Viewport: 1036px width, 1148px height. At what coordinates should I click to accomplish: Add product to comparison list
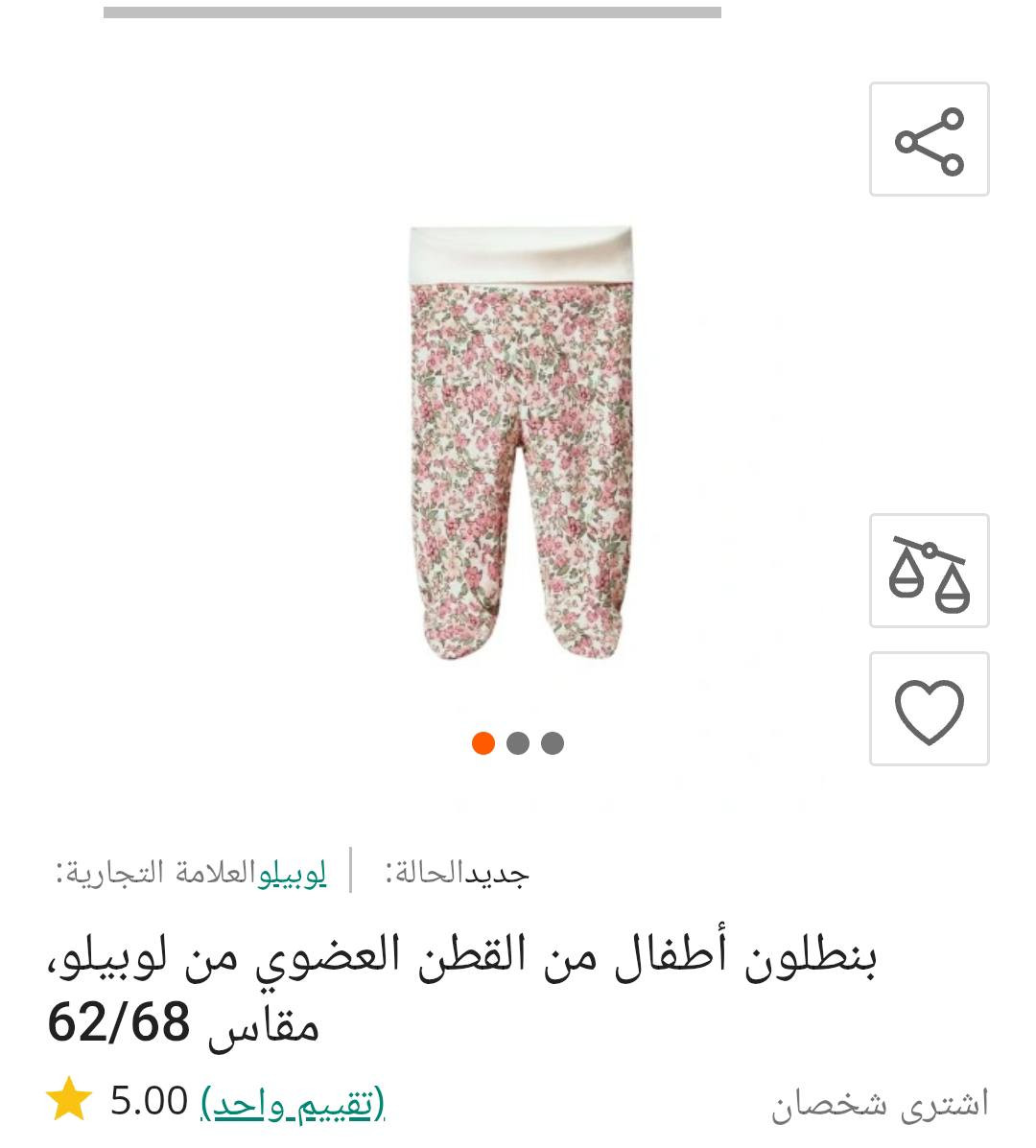click(929, 572)
